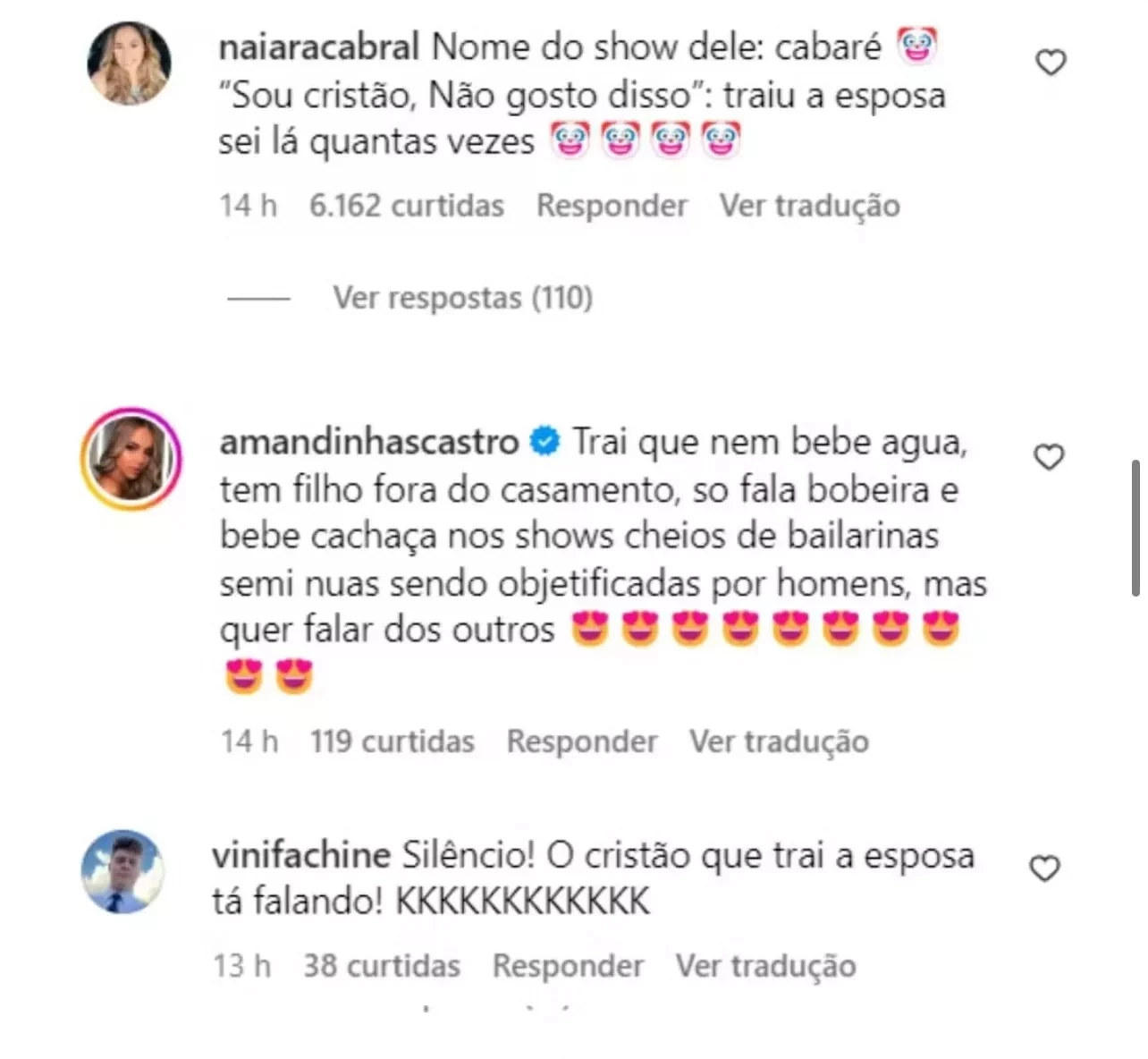See translation of amandinhascastro's comment
This screenshot has height=1059, width=1148.
click(779, 741)
